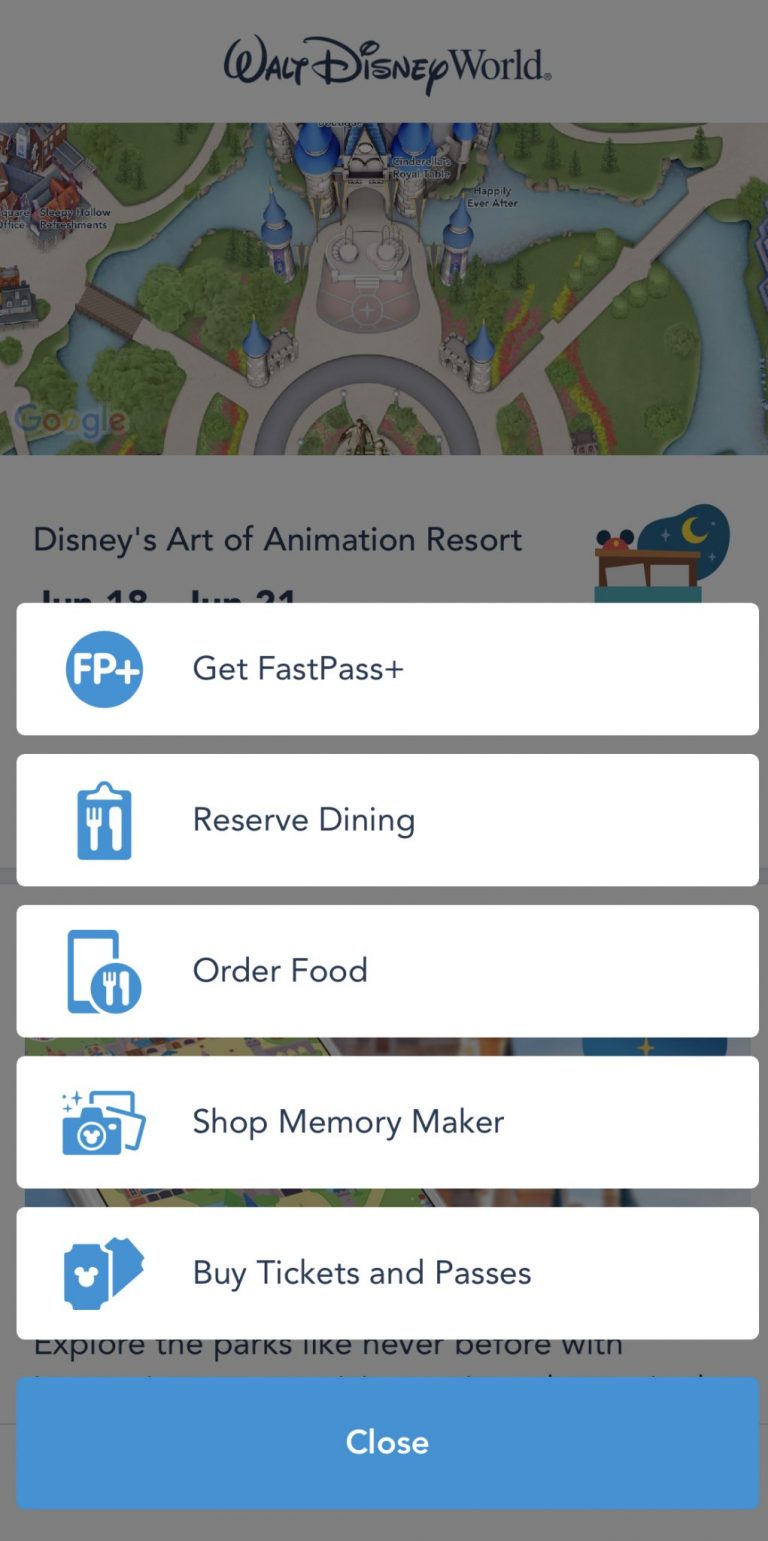Select the Walt Disney World logo
Image resolution: width=768 pixels, height=1541 pixels.
(384, 62)
